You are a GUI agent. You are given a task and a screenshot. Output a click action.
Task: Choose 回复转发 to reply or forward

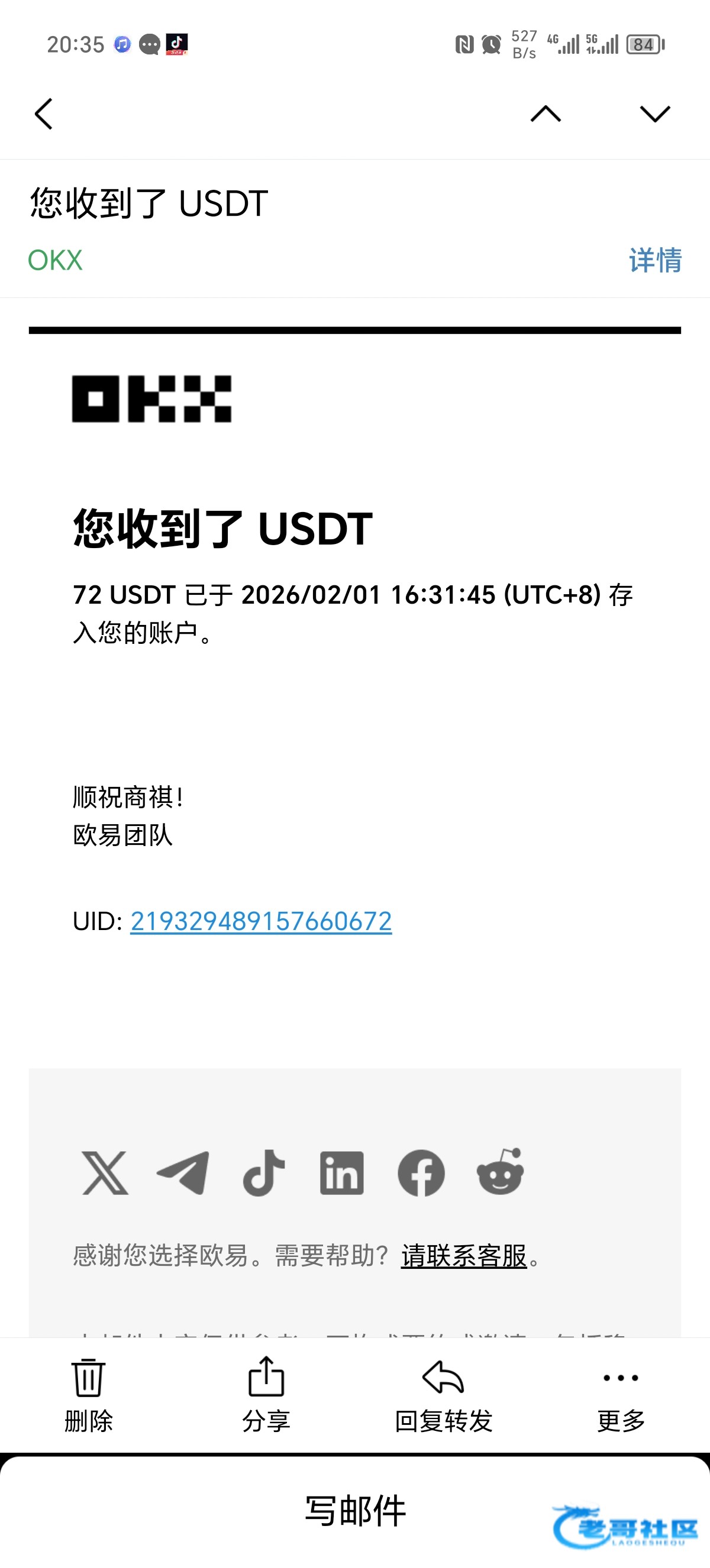coord(443,1394)
